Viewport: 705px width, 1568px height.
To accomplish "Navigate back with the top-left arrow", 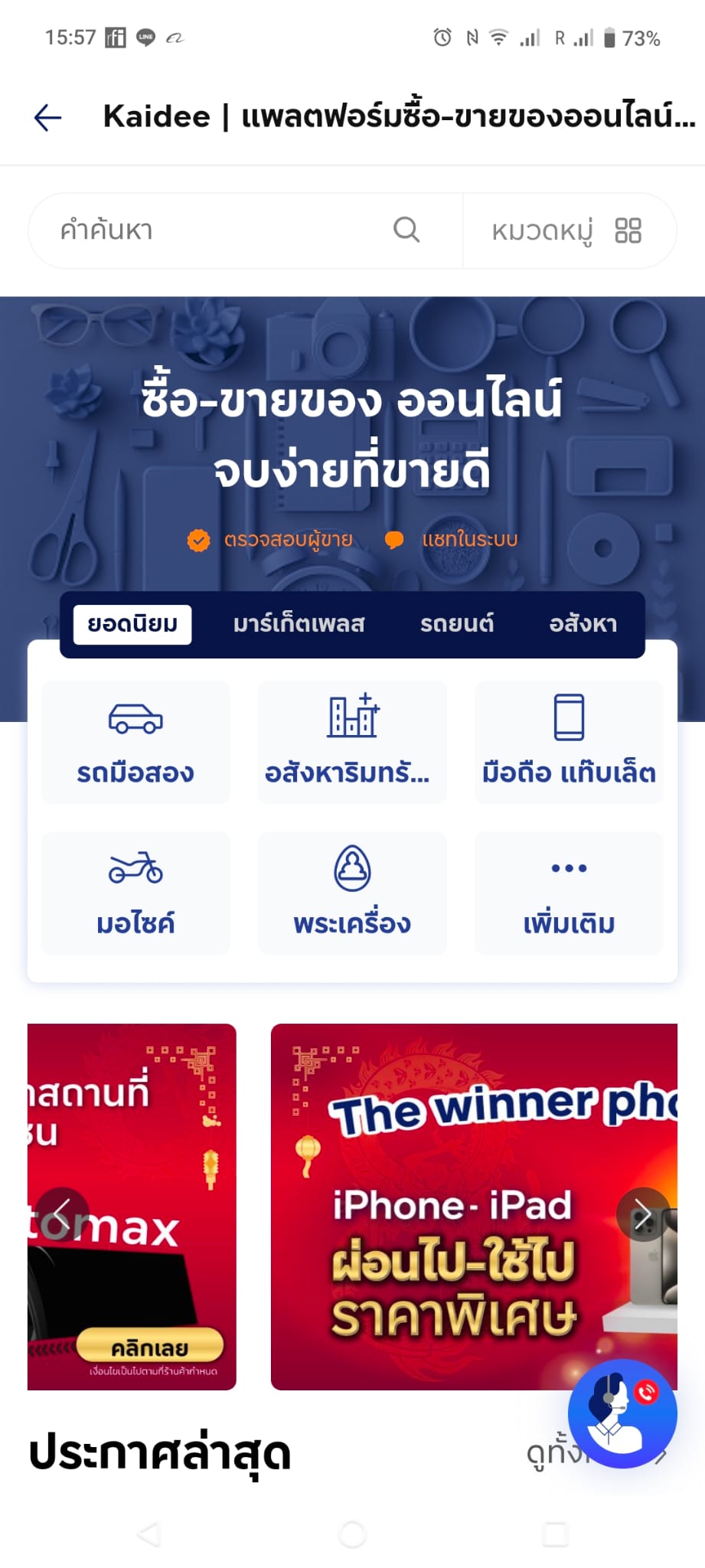I will [47, 116].
